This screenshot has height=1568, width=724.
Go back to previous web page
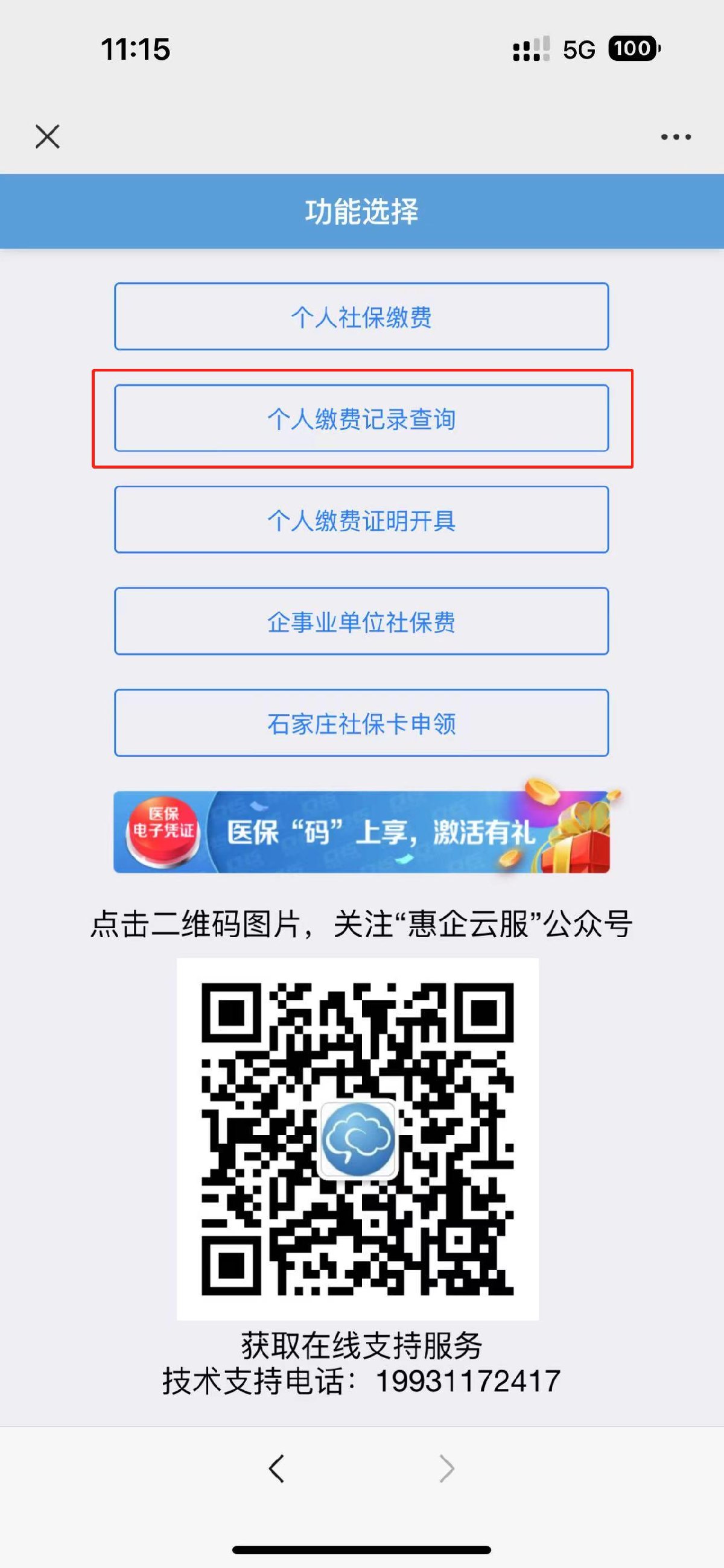pos(276,1468)
